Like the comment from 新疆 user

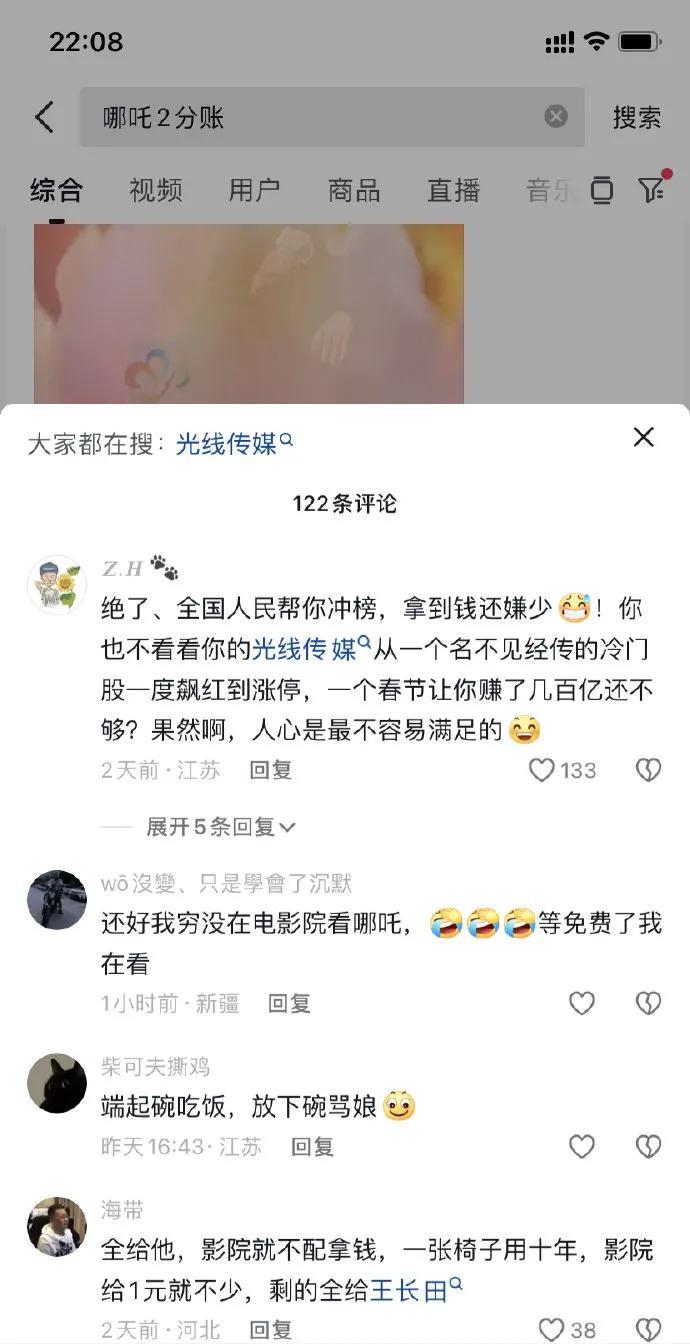[x=581, y=1003]
